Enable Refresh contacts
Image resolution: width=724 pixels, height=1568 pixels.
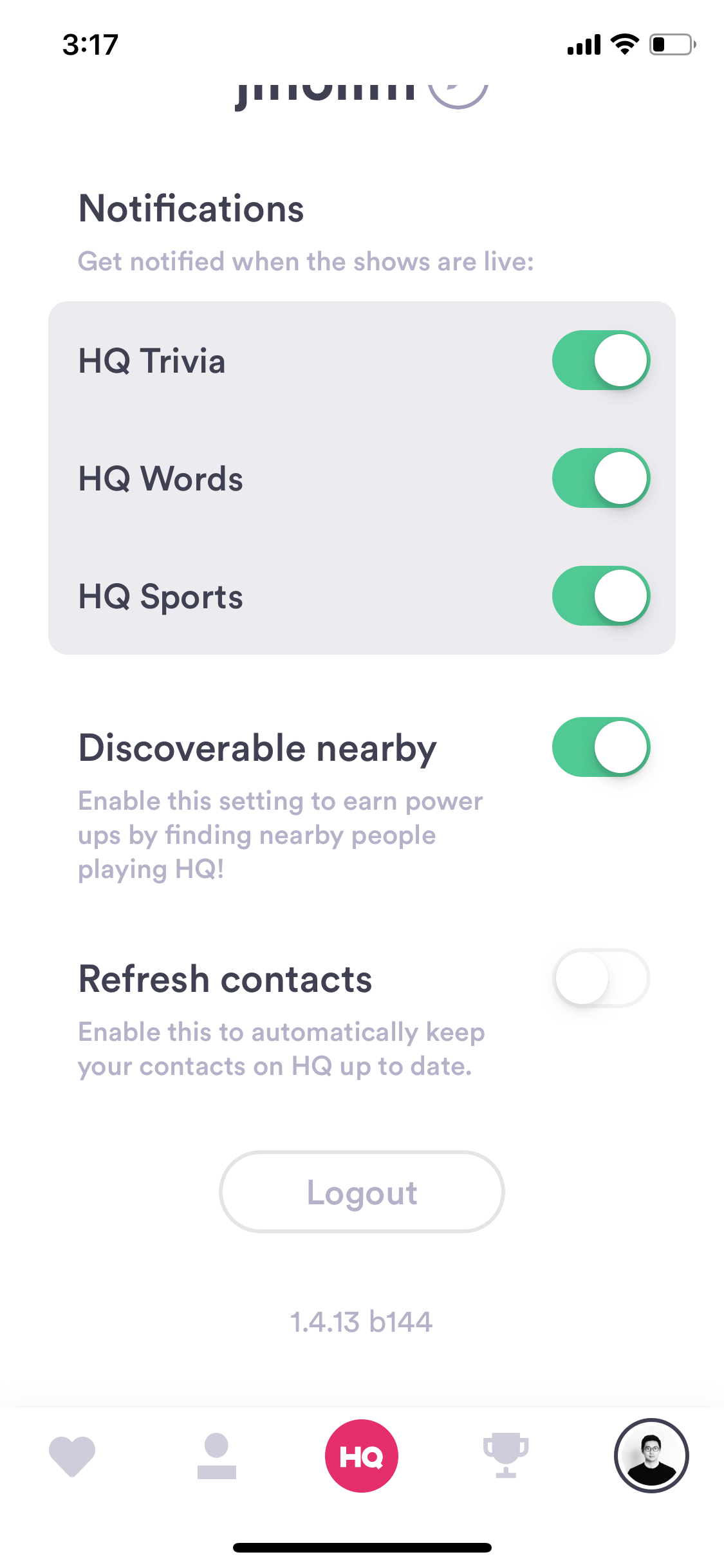(601, 978)
